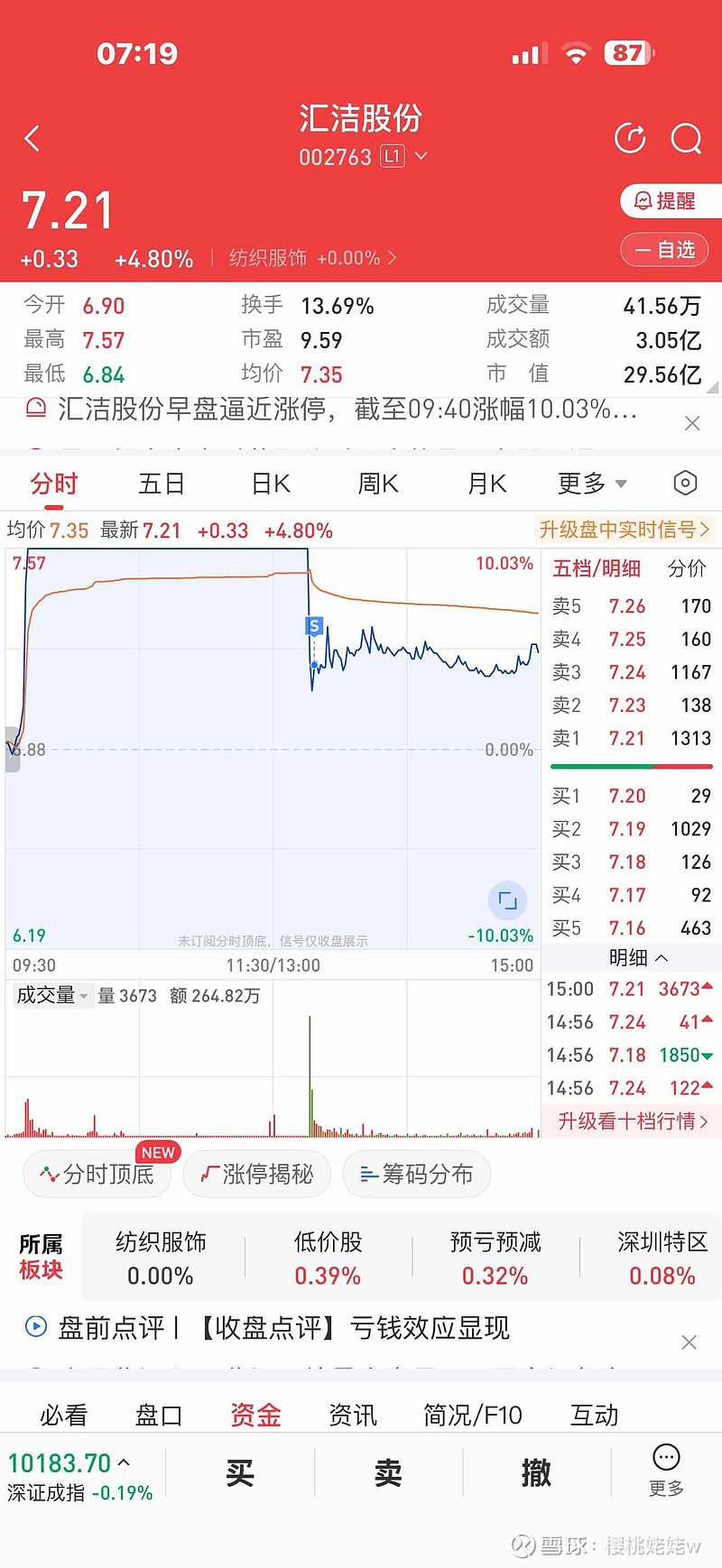Viewport: 722px width, 1568px height.
Task: Expand the 更多 chart dropdown
Action: tap(592, 484)
